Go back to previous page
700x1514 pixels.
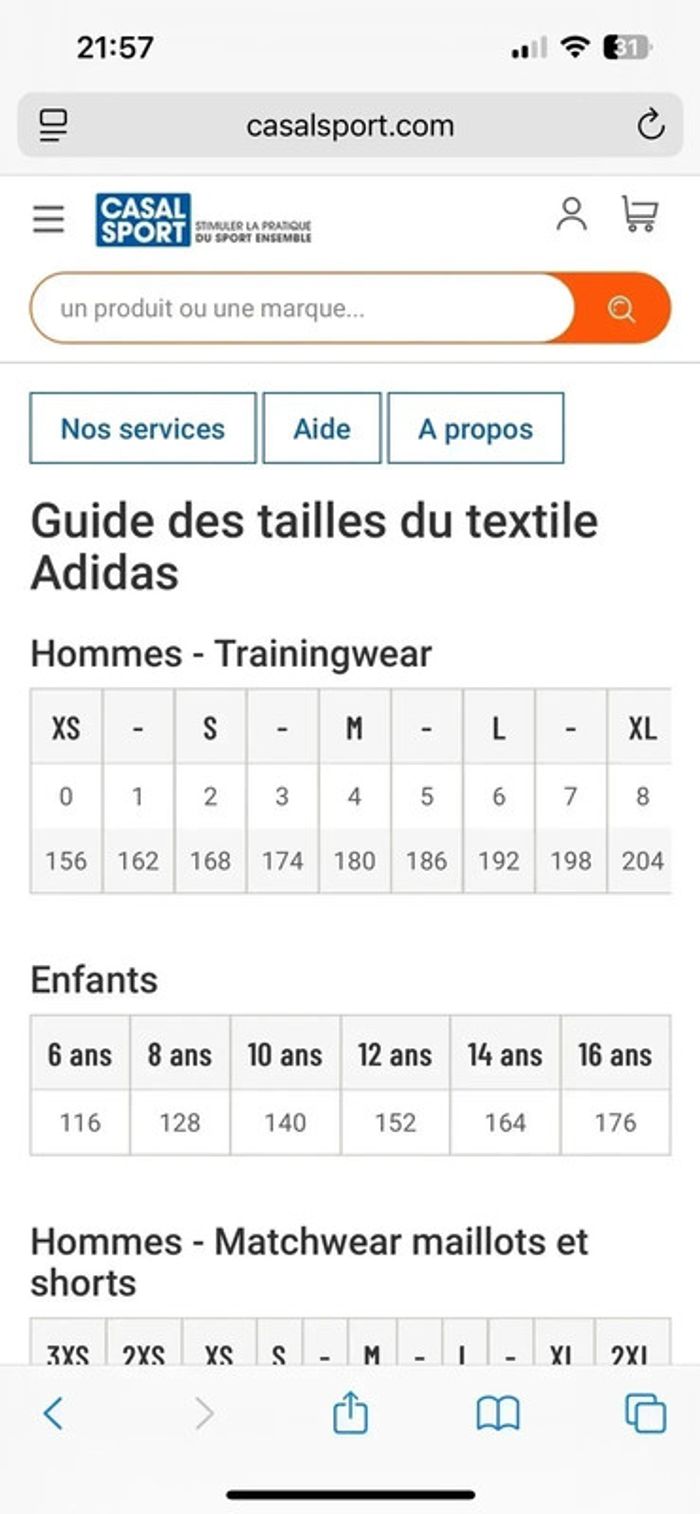coord(53,1413)
